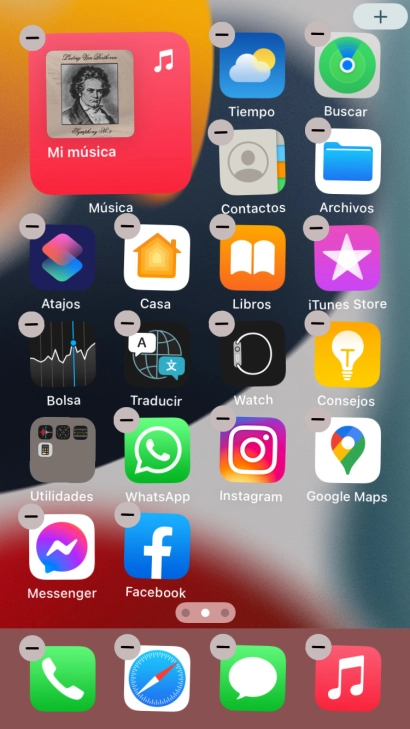
Task: Open Instagram
Action: pyautogui.click(x=252, y=450)
